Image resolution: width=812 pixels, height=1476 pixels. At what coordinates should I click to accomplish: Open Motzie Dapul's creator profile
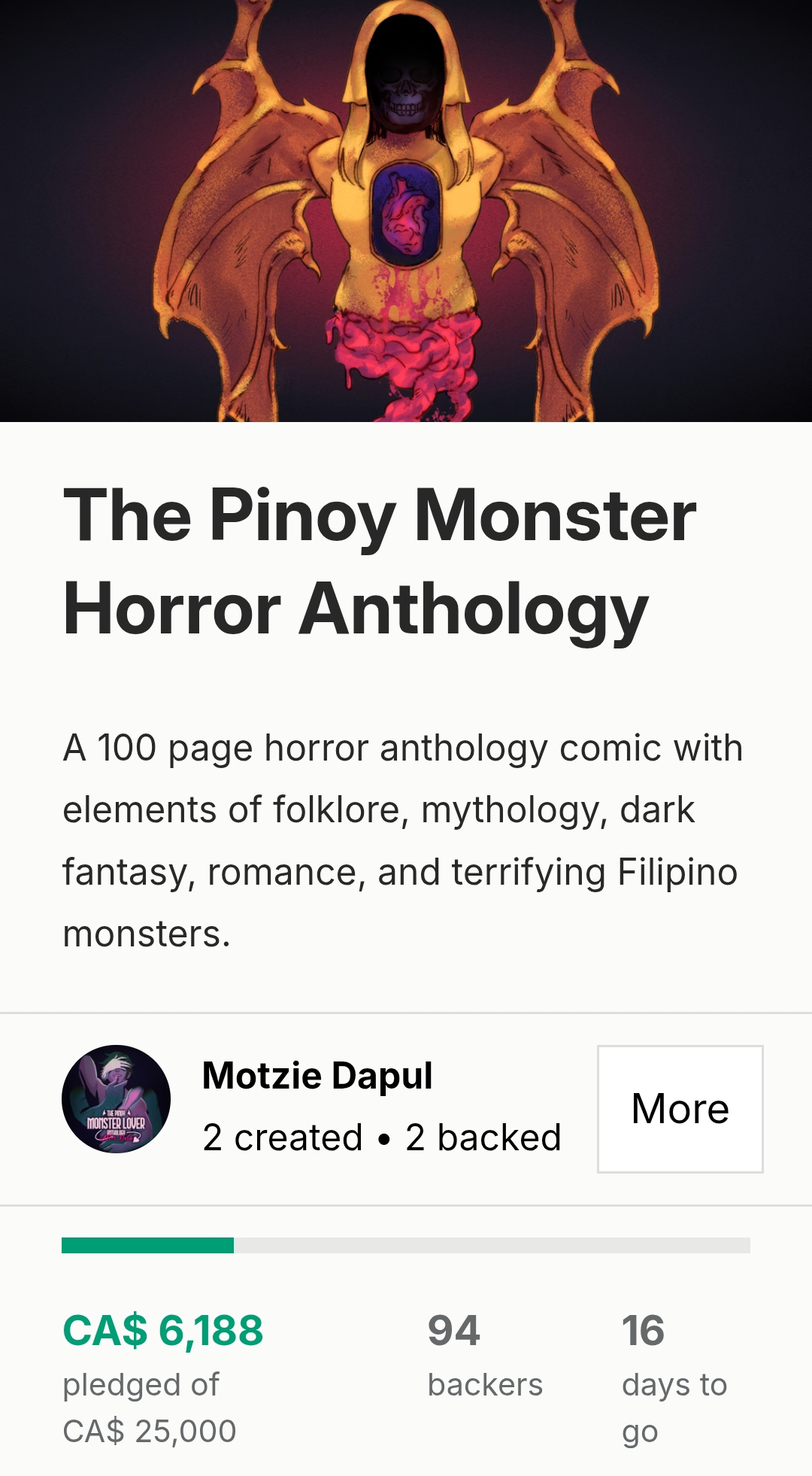point(317,1076)
